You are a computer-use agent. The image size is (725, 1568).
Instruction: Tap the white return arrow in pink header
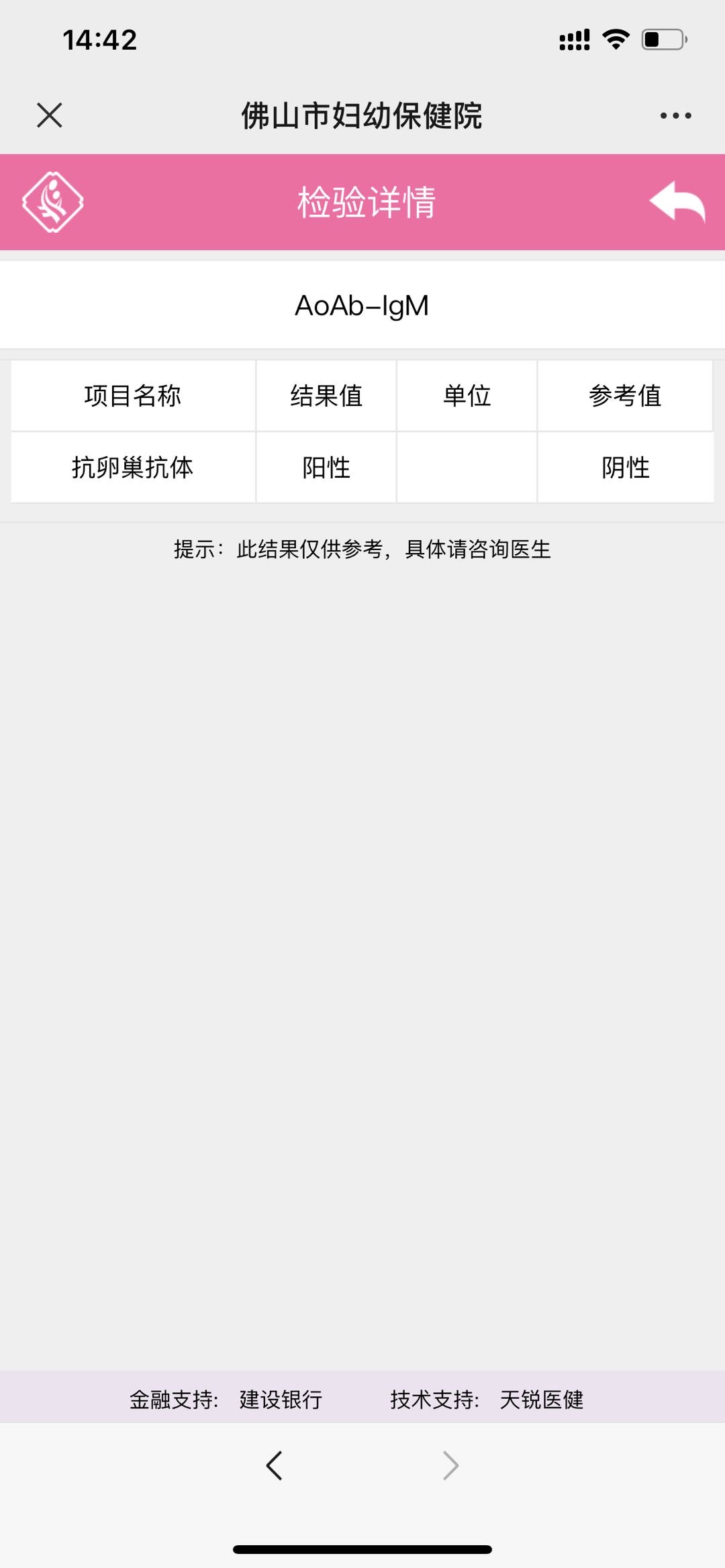(677, 202)
